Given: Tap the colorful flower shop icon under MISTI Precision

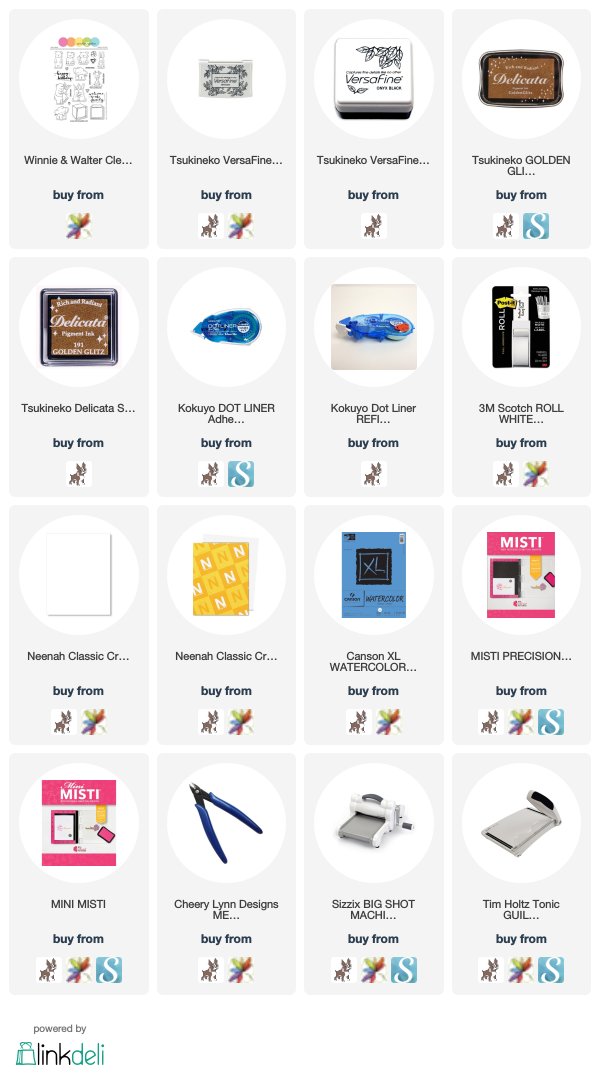Looking at the screenshot, I should [520, 723].
